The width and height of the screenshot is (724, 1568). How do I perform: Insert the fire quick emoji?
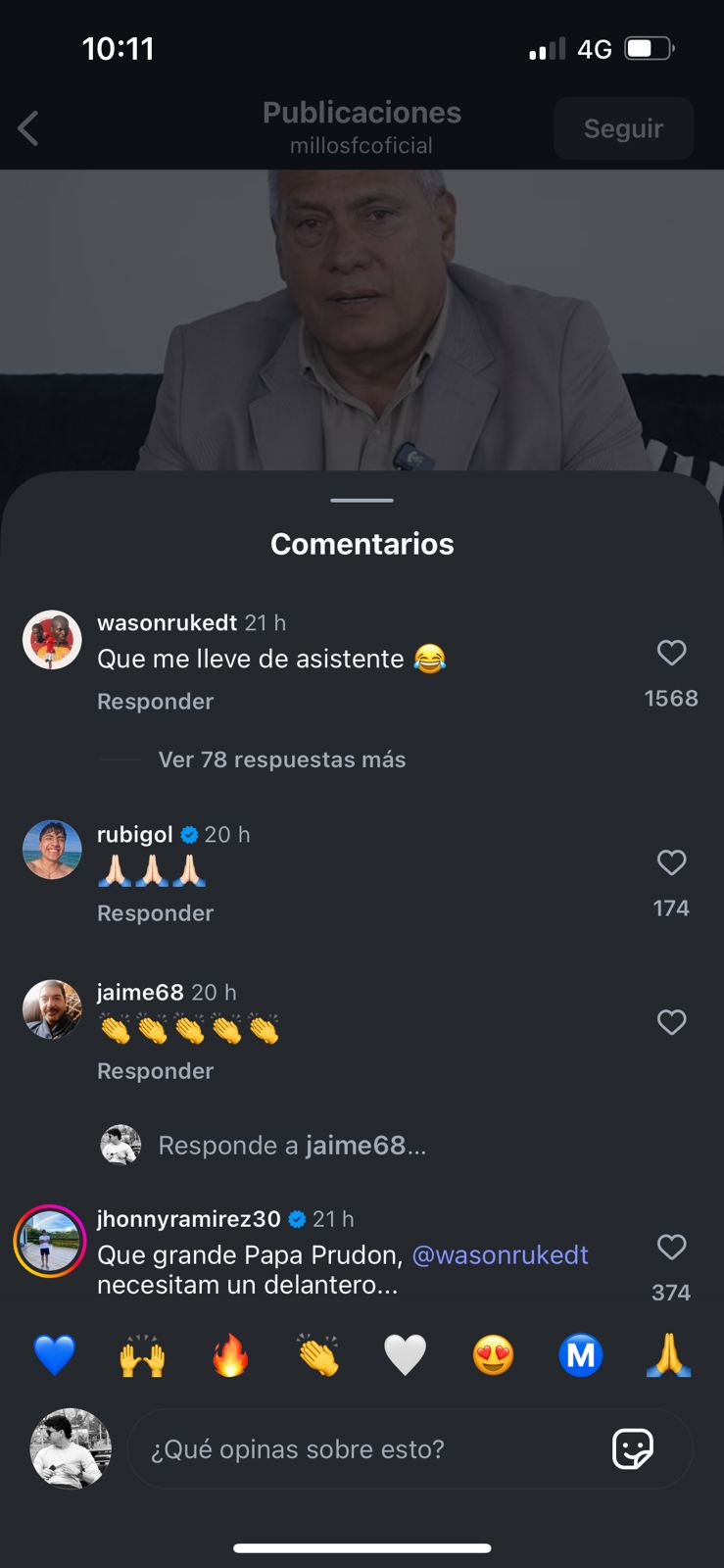pyautogui.click(x=230, y=1356)
